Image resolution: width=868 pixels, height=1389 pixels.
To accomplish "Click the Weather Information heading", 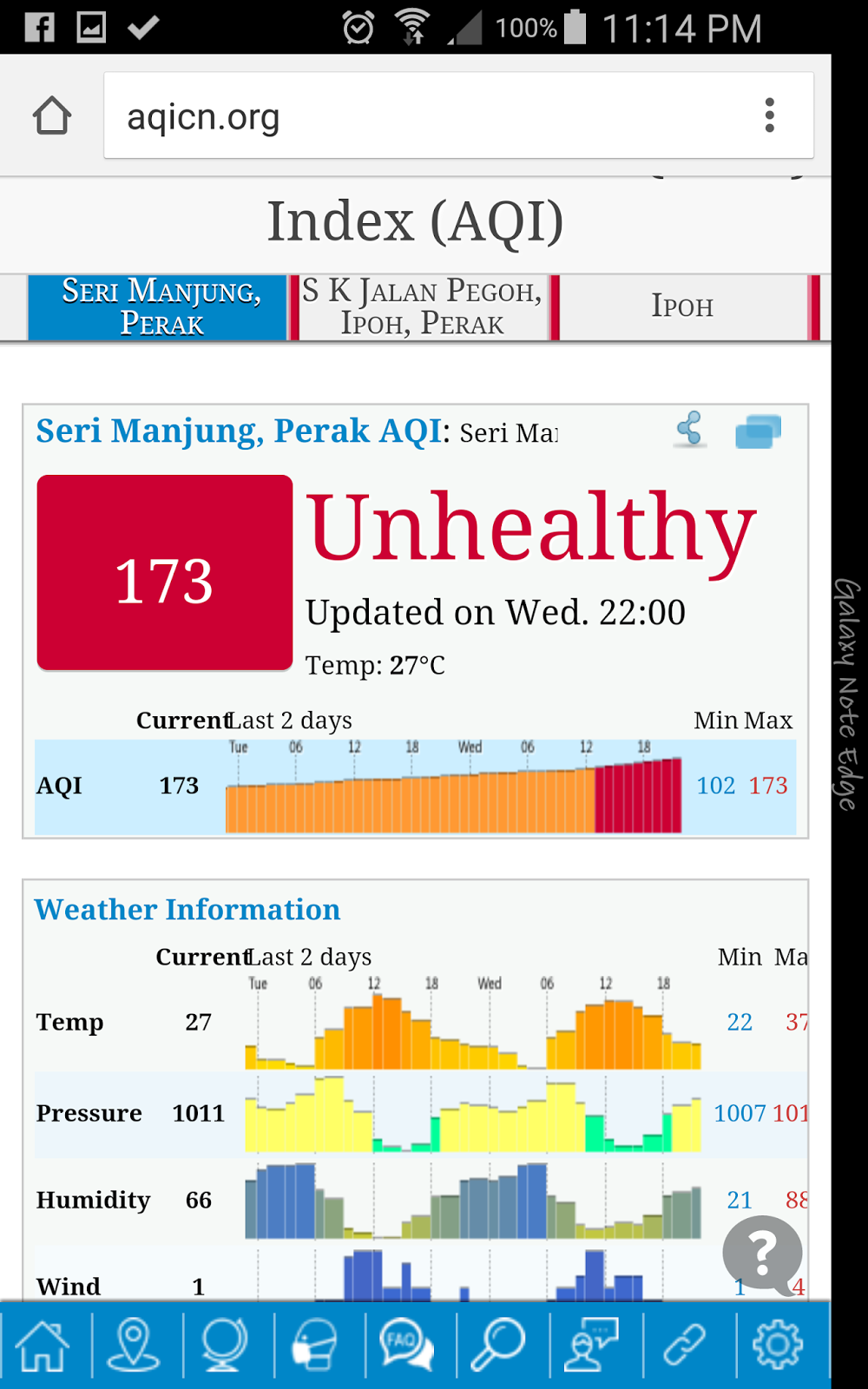I will click(187, 909).
